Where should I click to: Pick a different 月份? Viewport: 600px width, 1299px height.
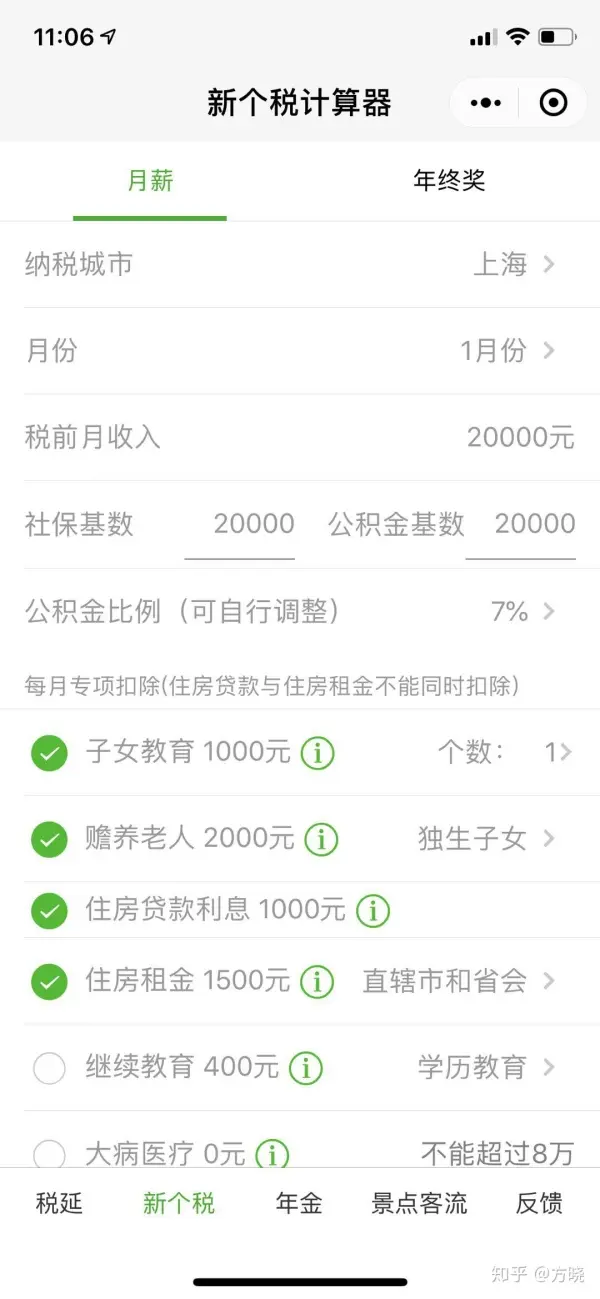click(x=507, y=351)
